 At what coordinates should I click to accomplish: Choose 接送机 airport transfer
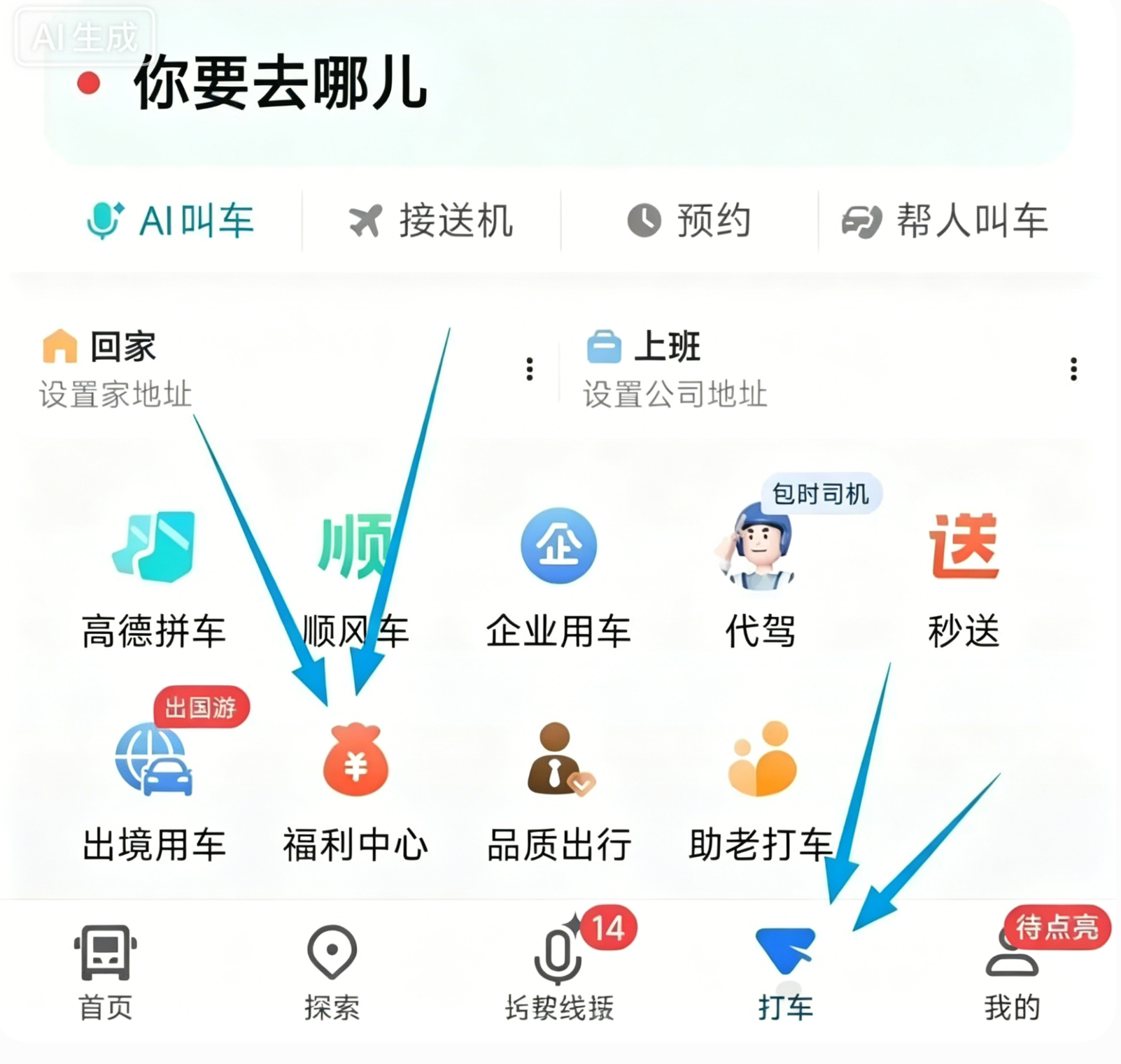pos(431,221)
